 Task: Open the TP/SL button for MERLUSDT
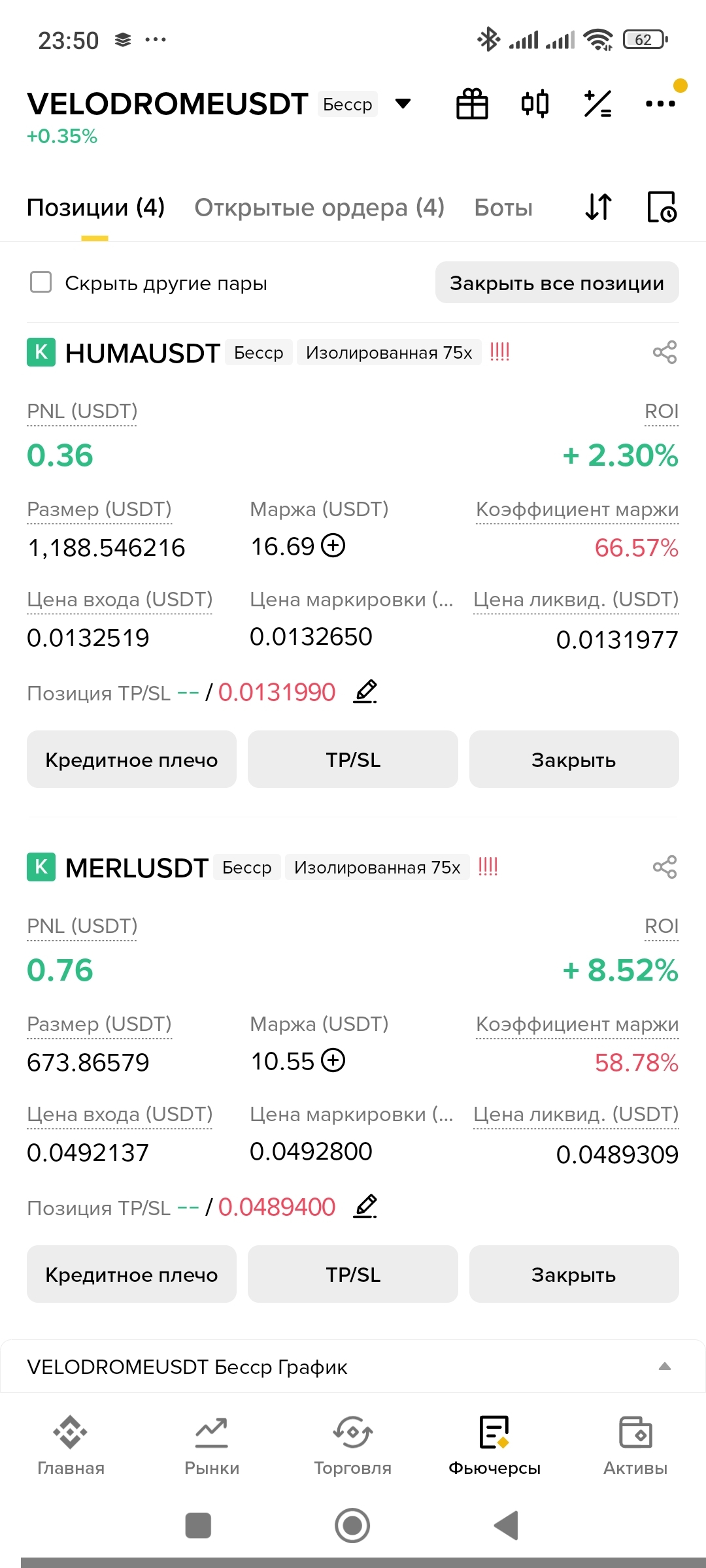(353, 1274)
